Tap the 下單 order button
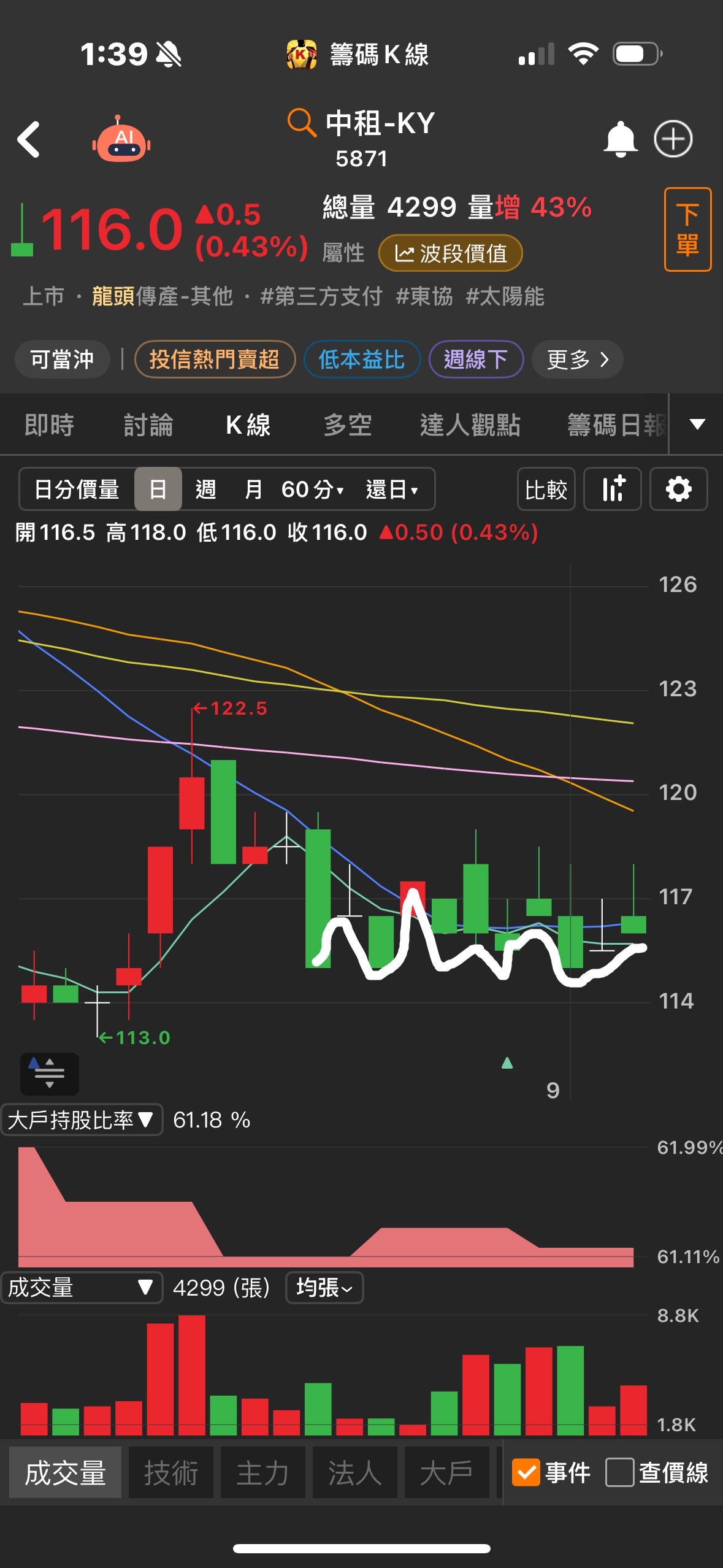723x1568 pixels. [x=687, y=229]
